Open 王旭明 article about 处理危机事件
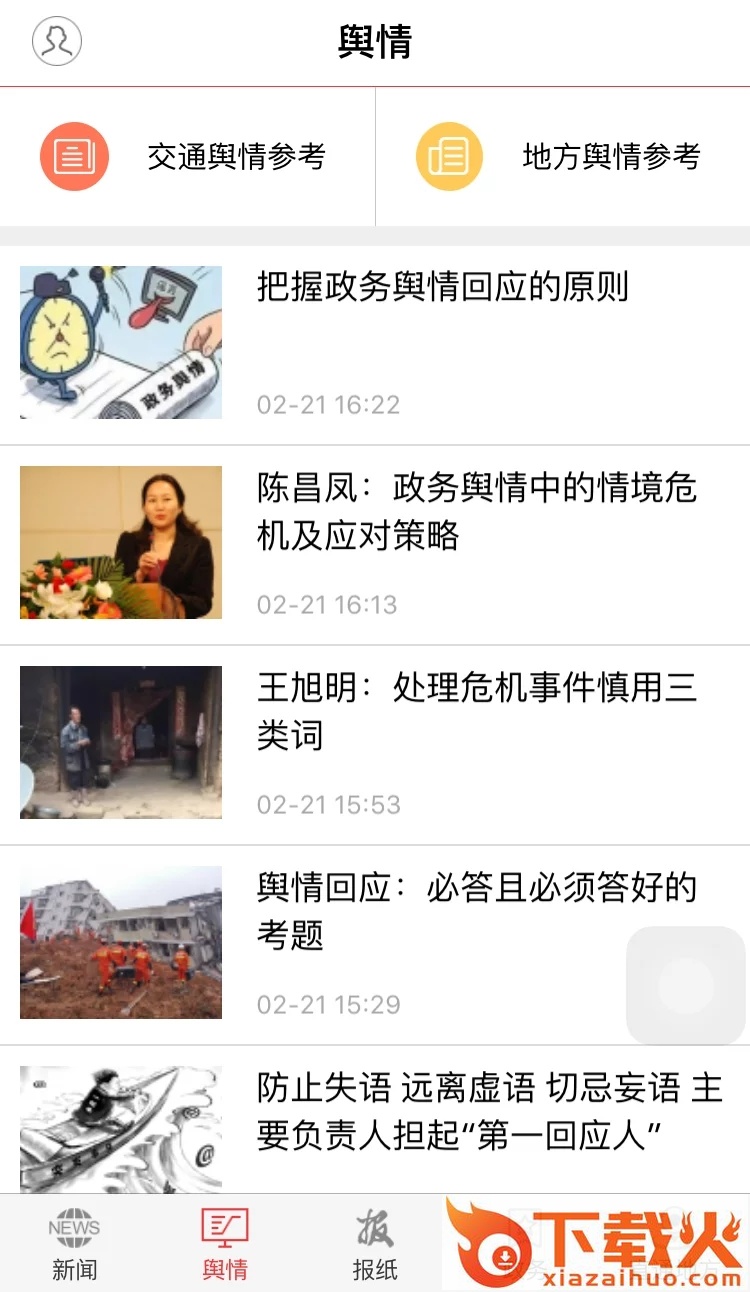 click(x=476, y=712)
